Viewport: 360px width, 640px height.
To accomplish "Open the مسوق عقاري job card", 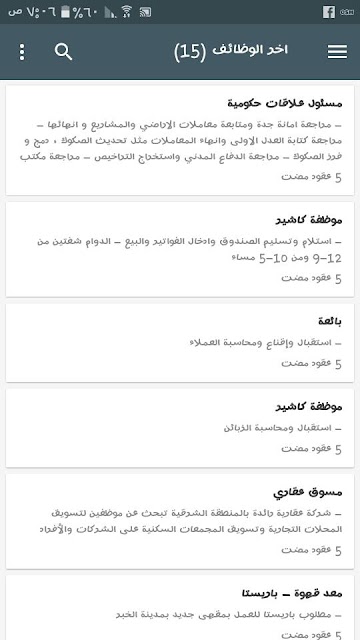I will (180, 521).
